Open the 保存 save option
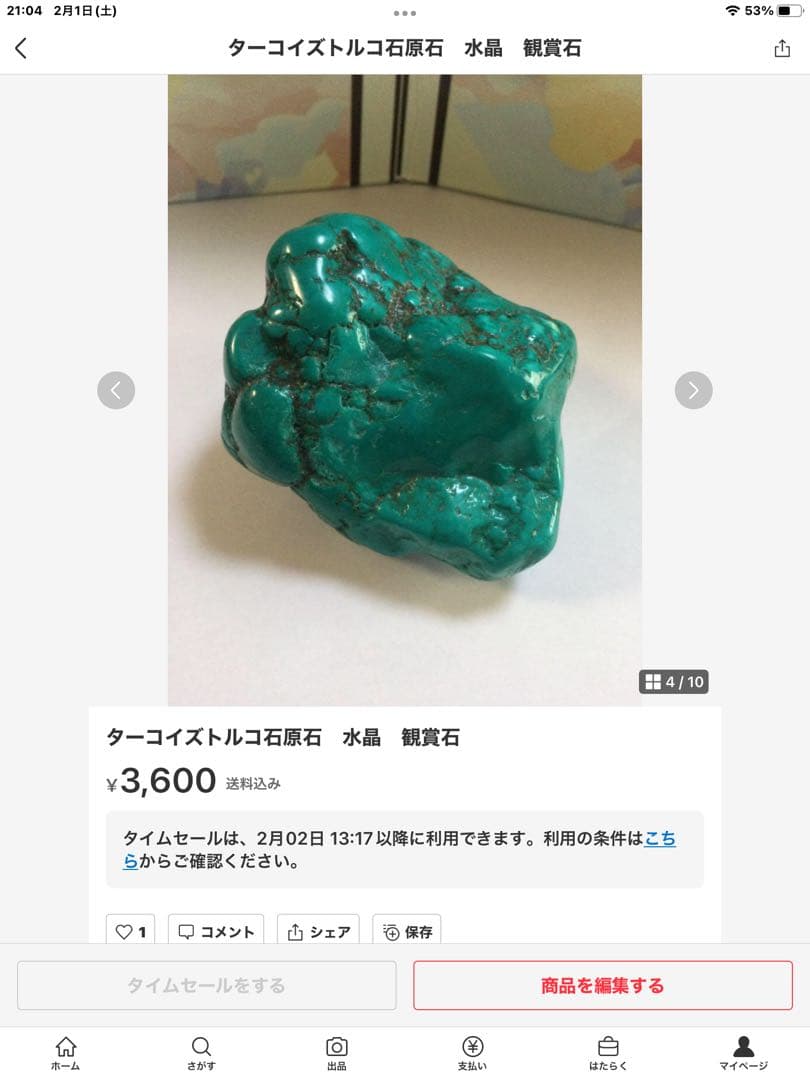The image size is (810, 1080). 407,931
